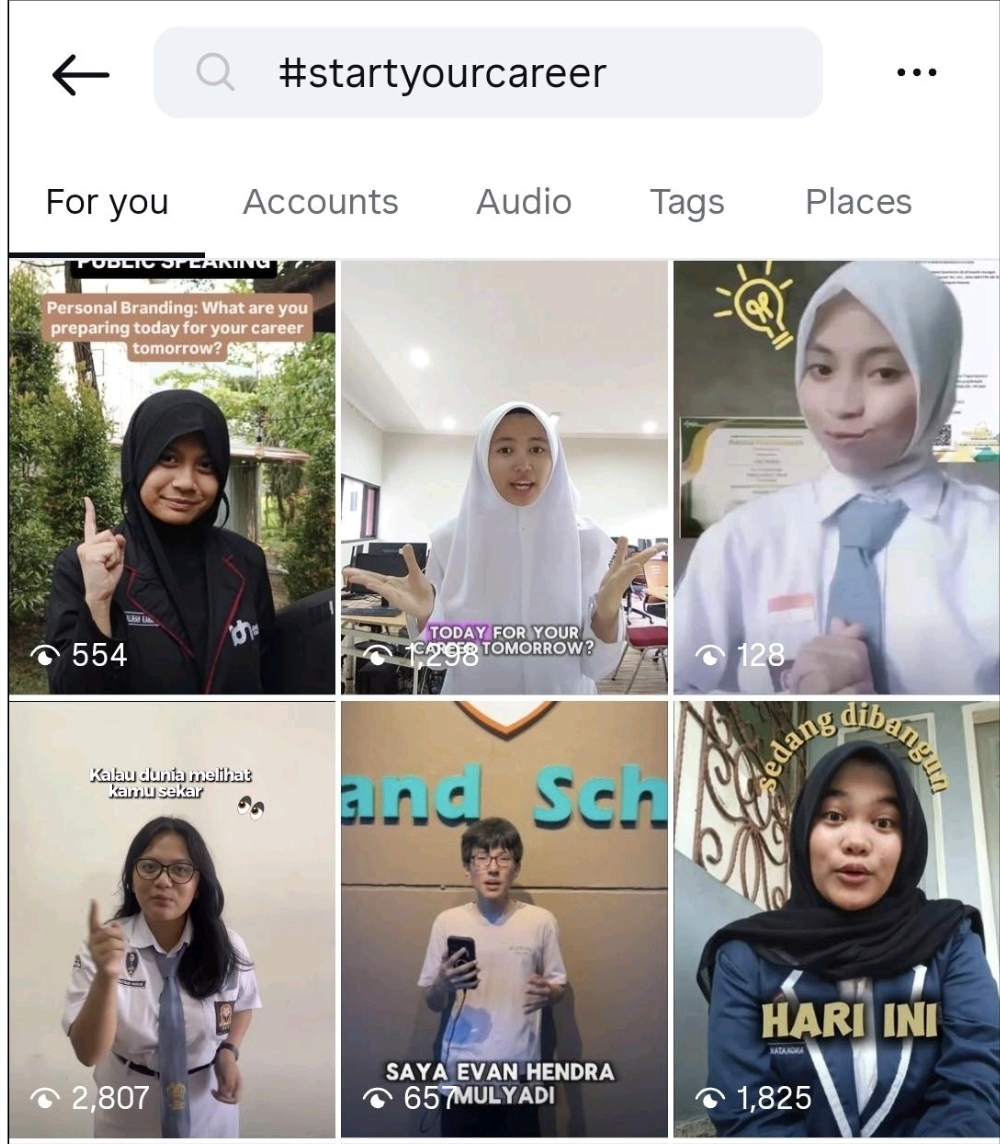
Task: Switch to the Accounts tab
Action: click(x=320, y=202)
